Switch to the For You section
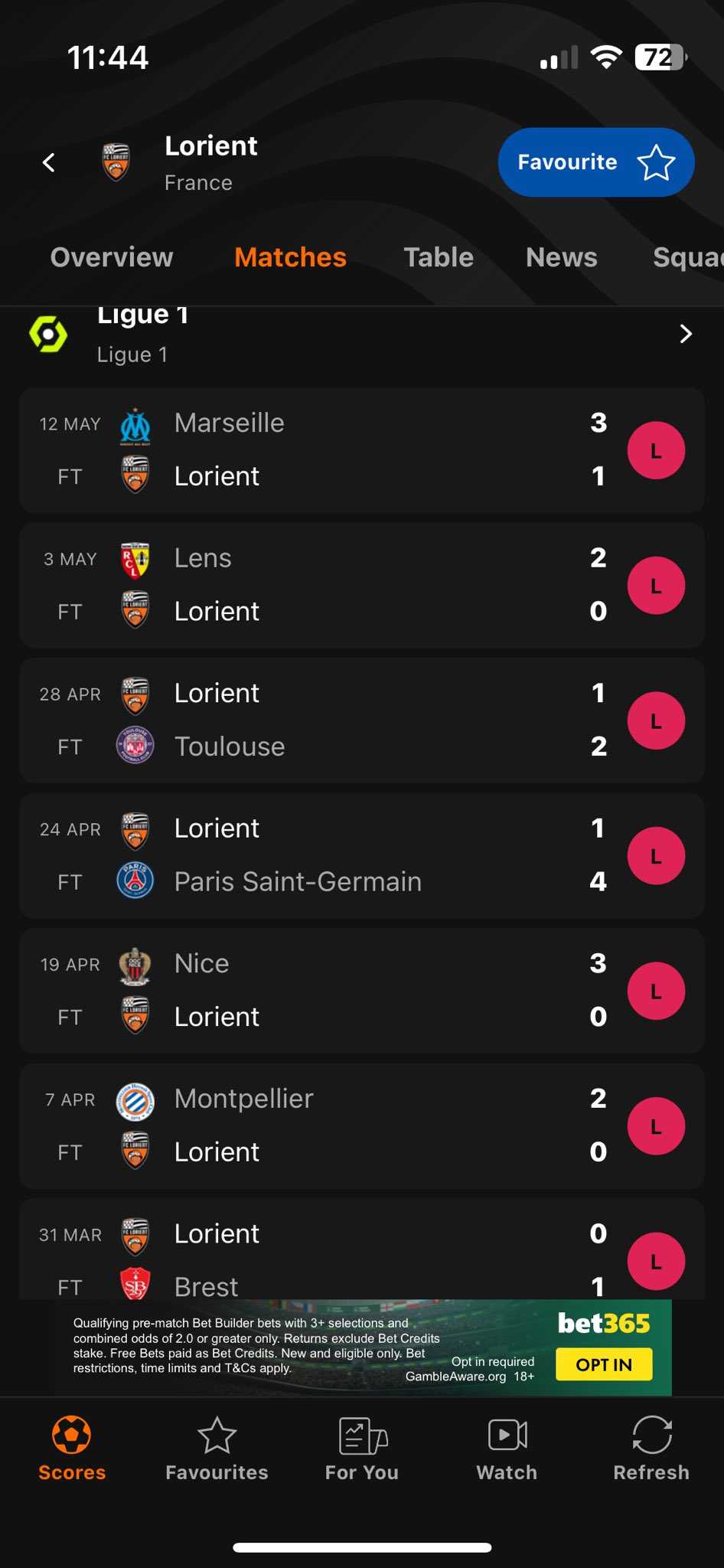Screen dimensions: 724x1568 coord(362,1449)
